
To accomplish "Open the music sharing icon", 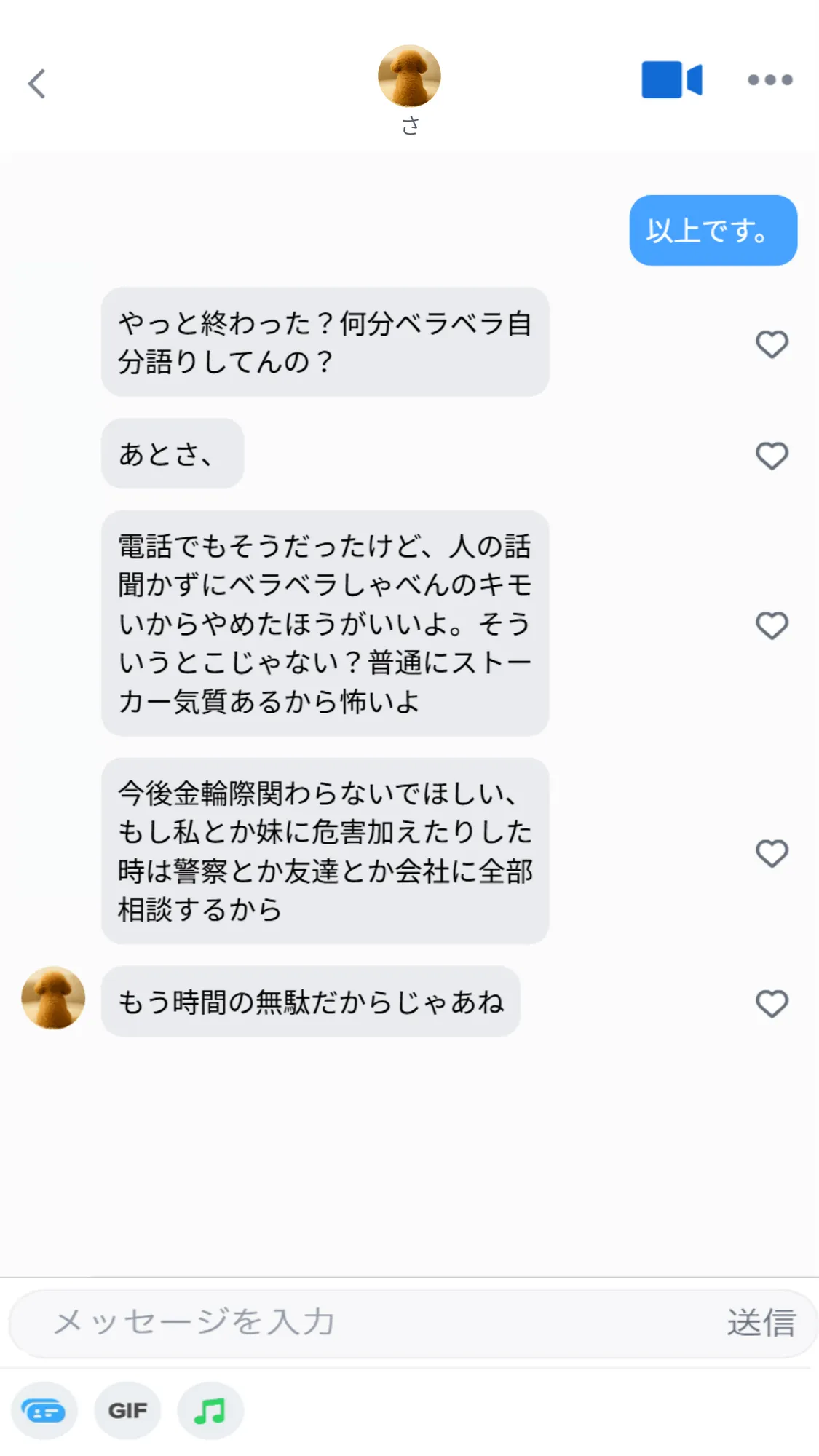I will click(210, 1409).
